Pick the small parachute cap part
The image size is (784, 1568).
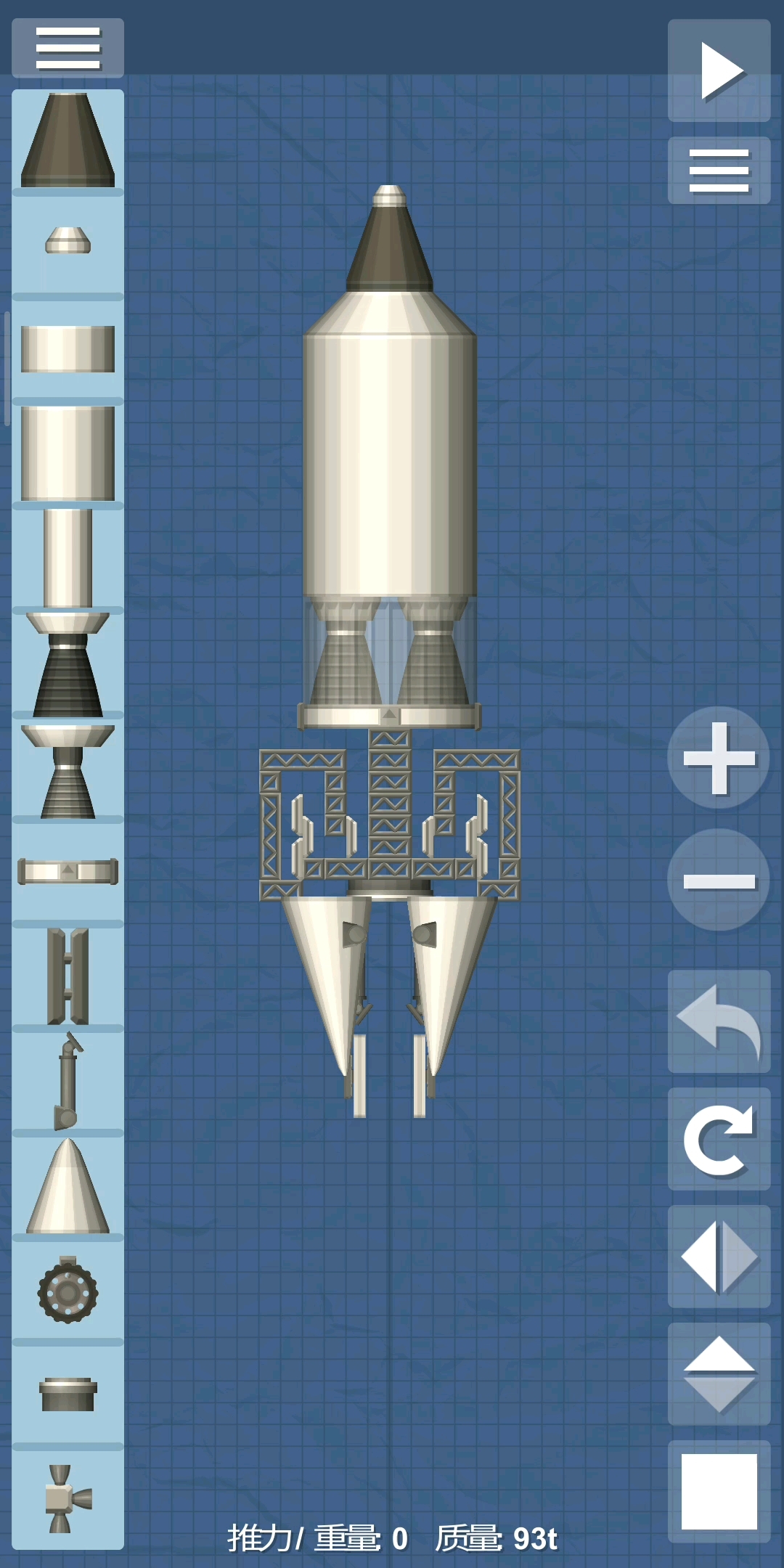(68, 241)
